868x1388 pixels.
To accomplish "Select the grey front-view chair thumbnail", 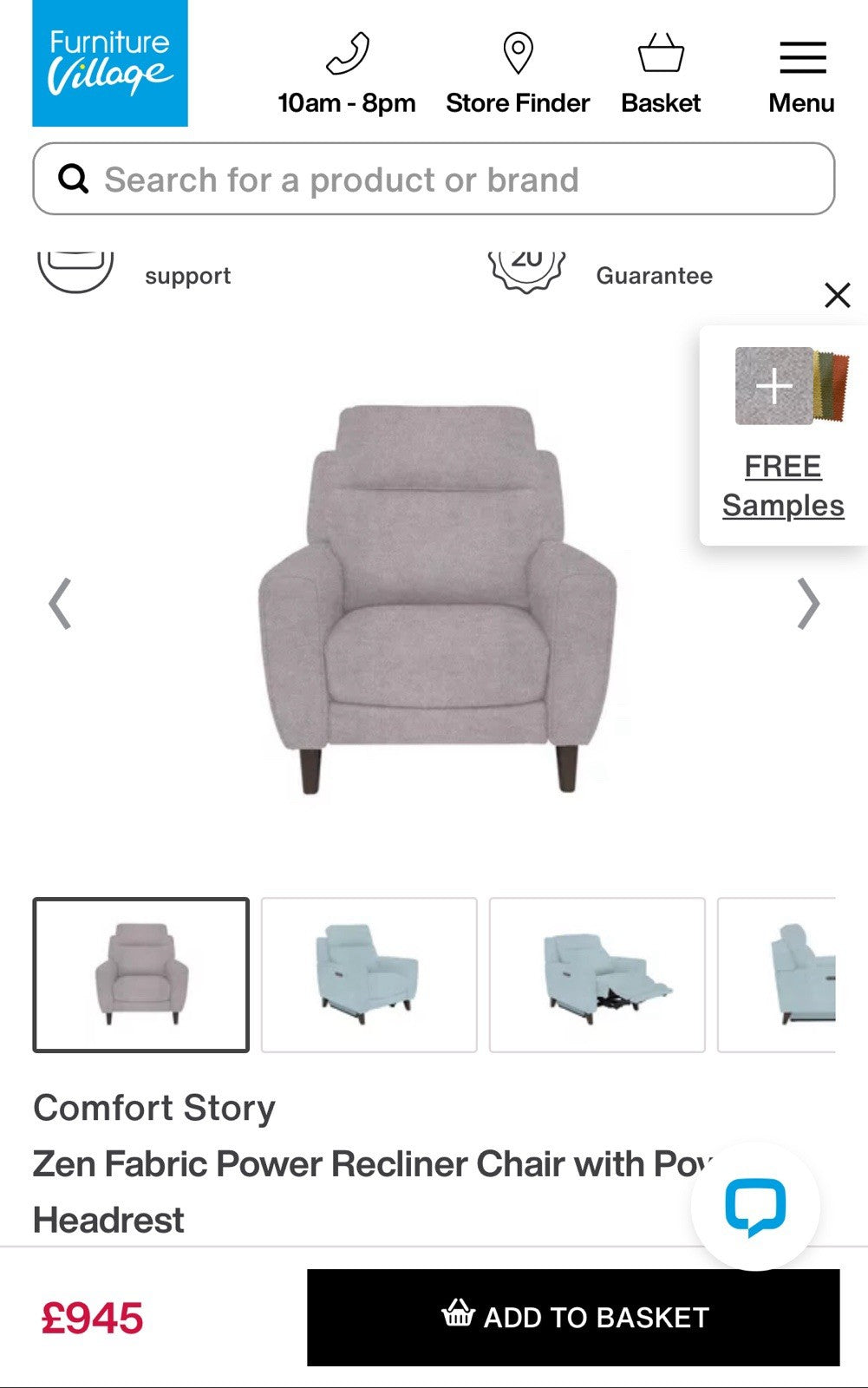I will [141, 975].
